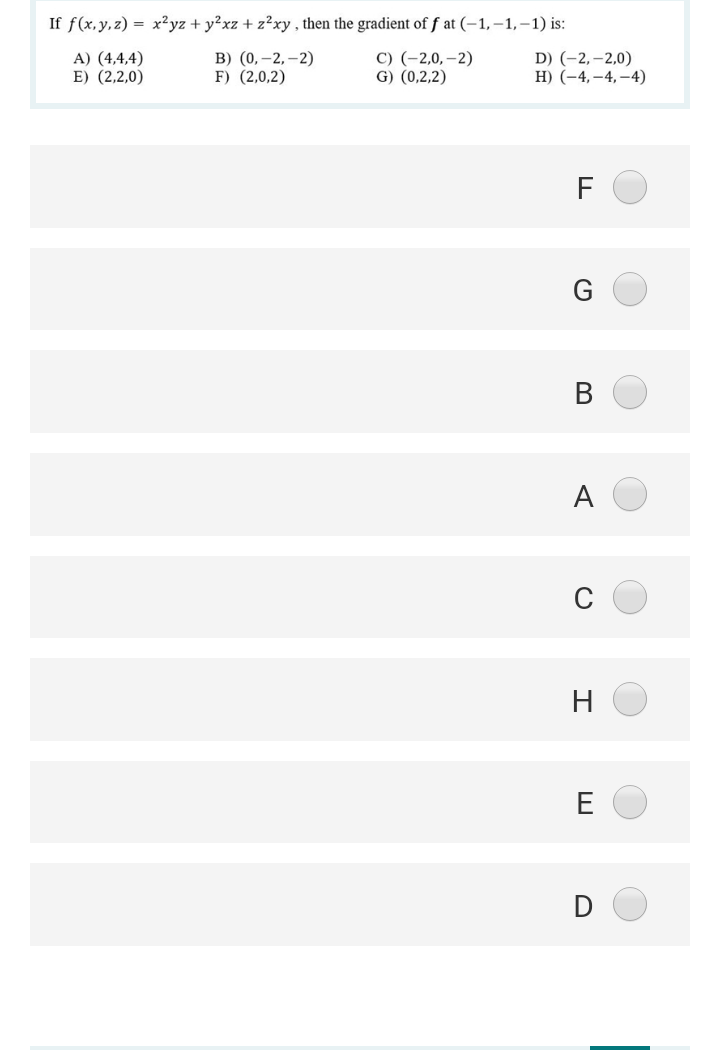The height and width of the screenshot is (1050, 720).
Task: Select answer option E
Action: [630, 803]
